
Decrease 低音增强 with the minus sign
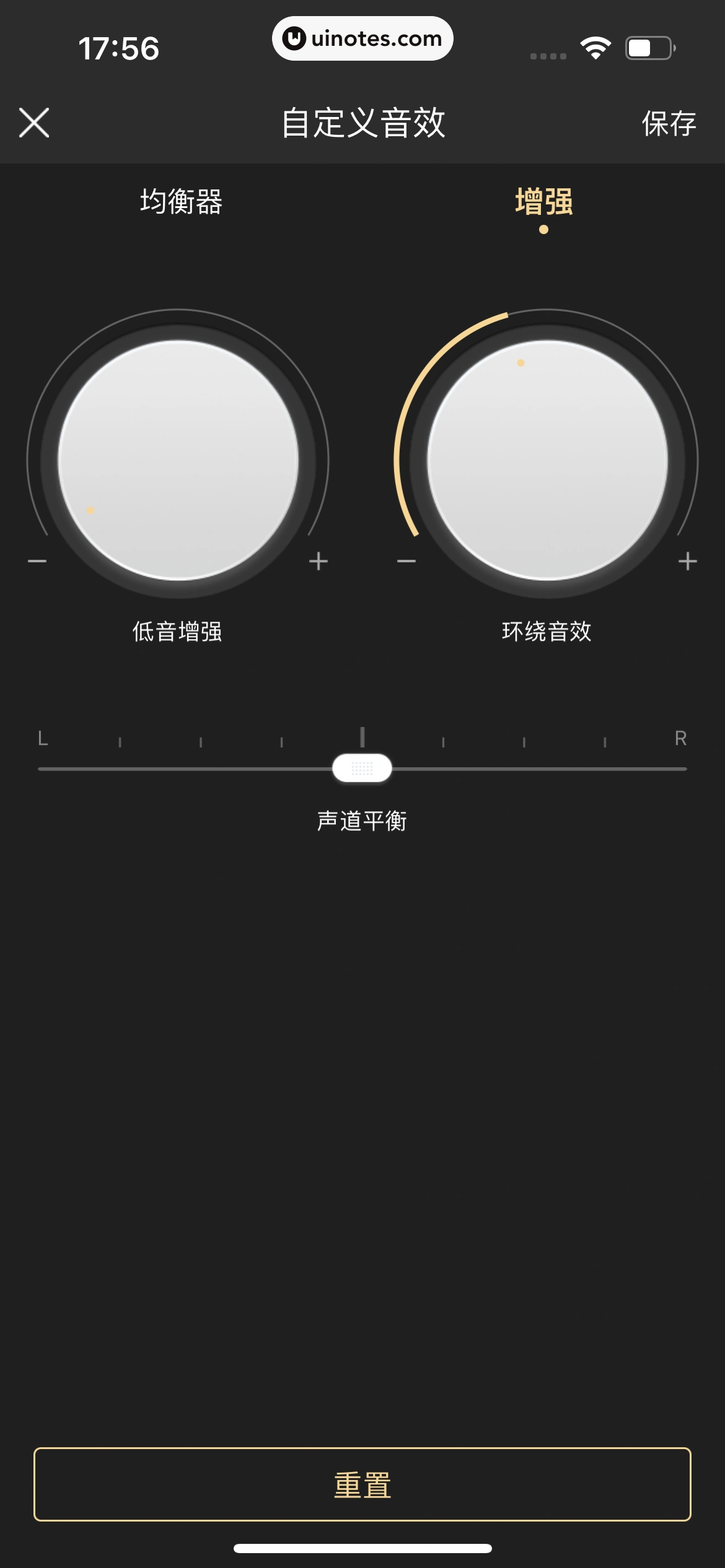pyautogui.click(x=37, y=561)
